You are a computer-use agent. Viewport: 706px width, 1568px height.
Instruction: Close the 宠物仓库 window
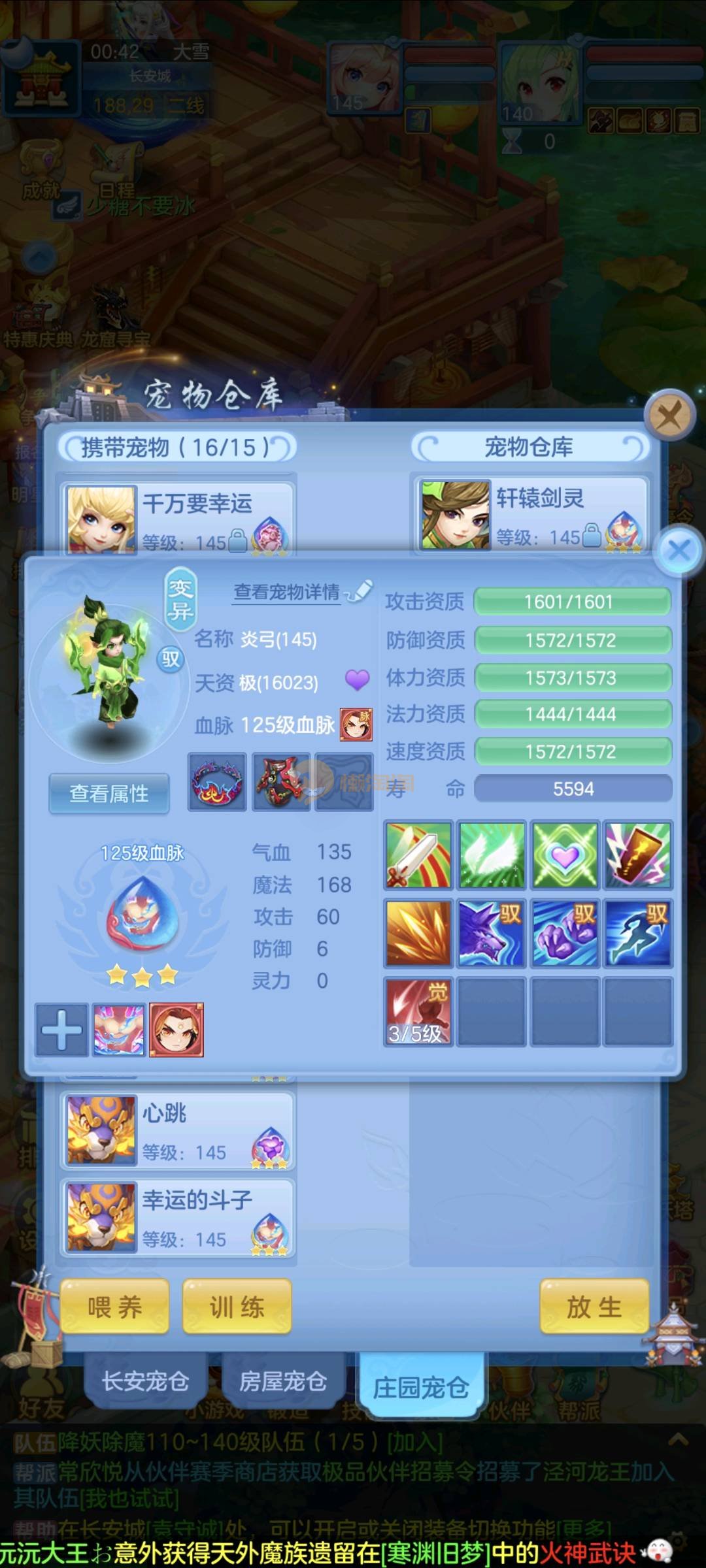669,415
